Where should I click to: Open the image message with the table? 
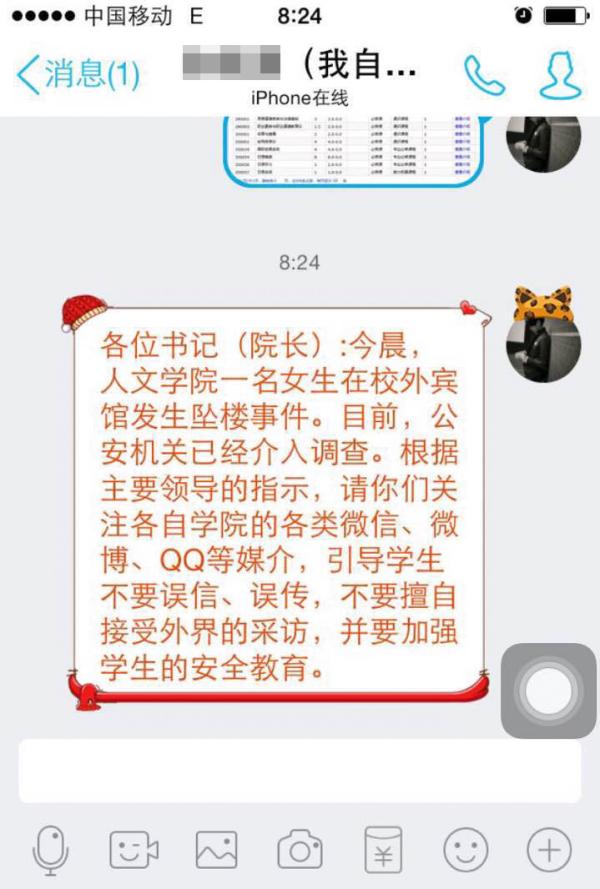(x=355, y=148)
